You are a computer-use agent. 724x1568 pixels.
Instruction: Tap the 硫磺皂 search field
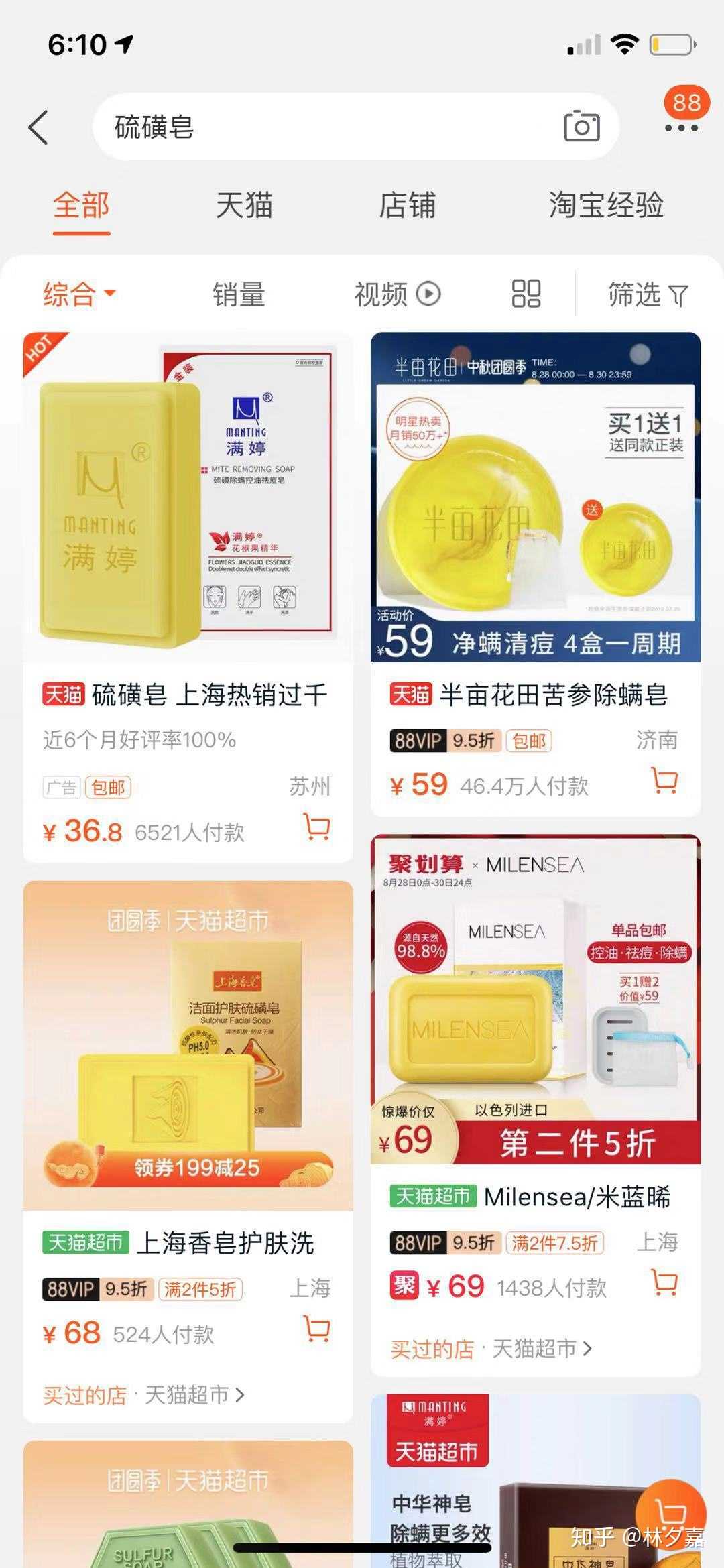point(322,127)
